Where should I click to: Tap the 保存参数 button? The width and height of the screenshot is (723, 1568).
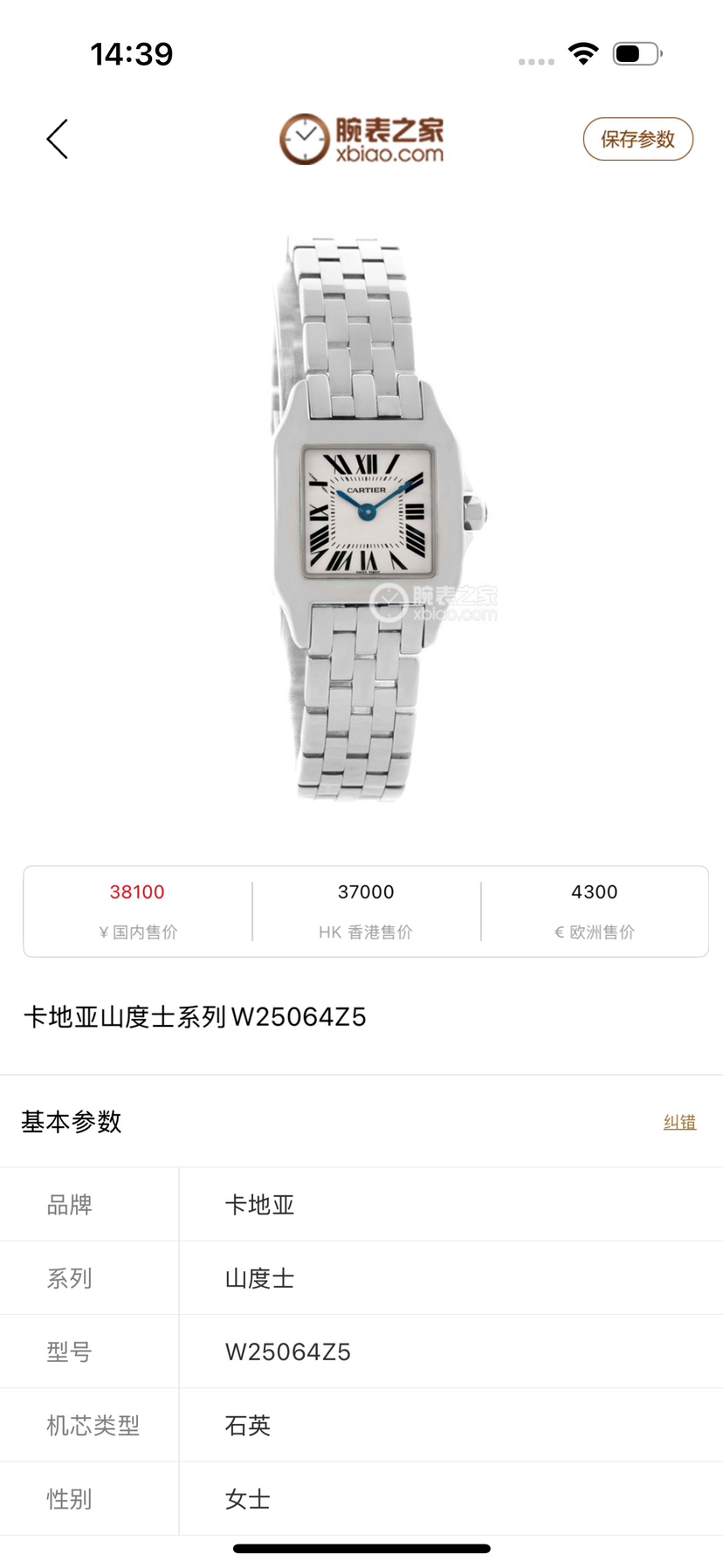637,140
